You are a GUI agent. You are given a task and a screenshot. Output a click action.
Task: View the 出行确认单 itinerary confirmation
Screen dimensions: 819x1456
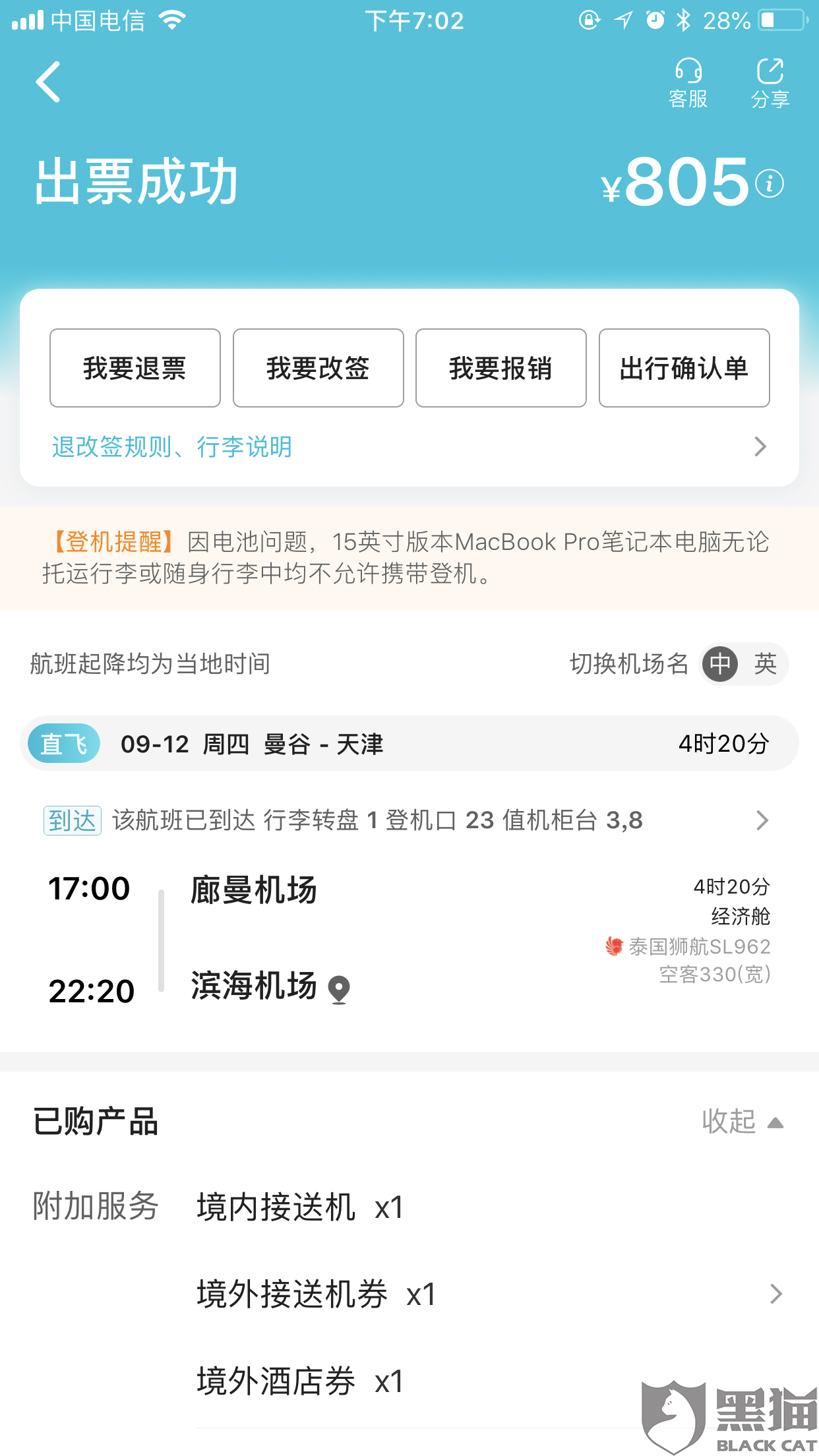[x=684, y=368]
